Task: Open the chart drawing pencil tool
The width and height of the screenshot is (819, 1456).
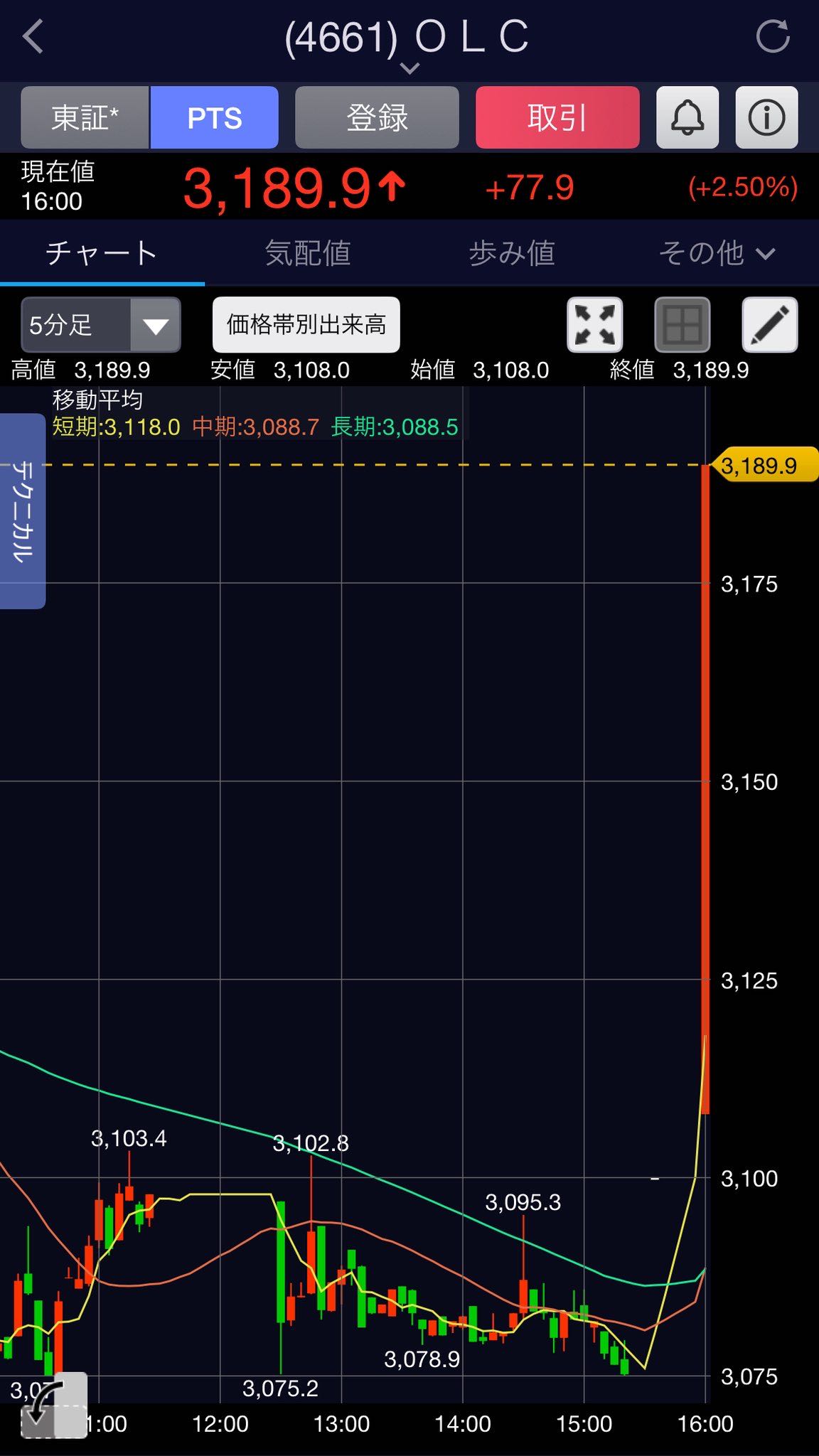Action: coord(770,325)
